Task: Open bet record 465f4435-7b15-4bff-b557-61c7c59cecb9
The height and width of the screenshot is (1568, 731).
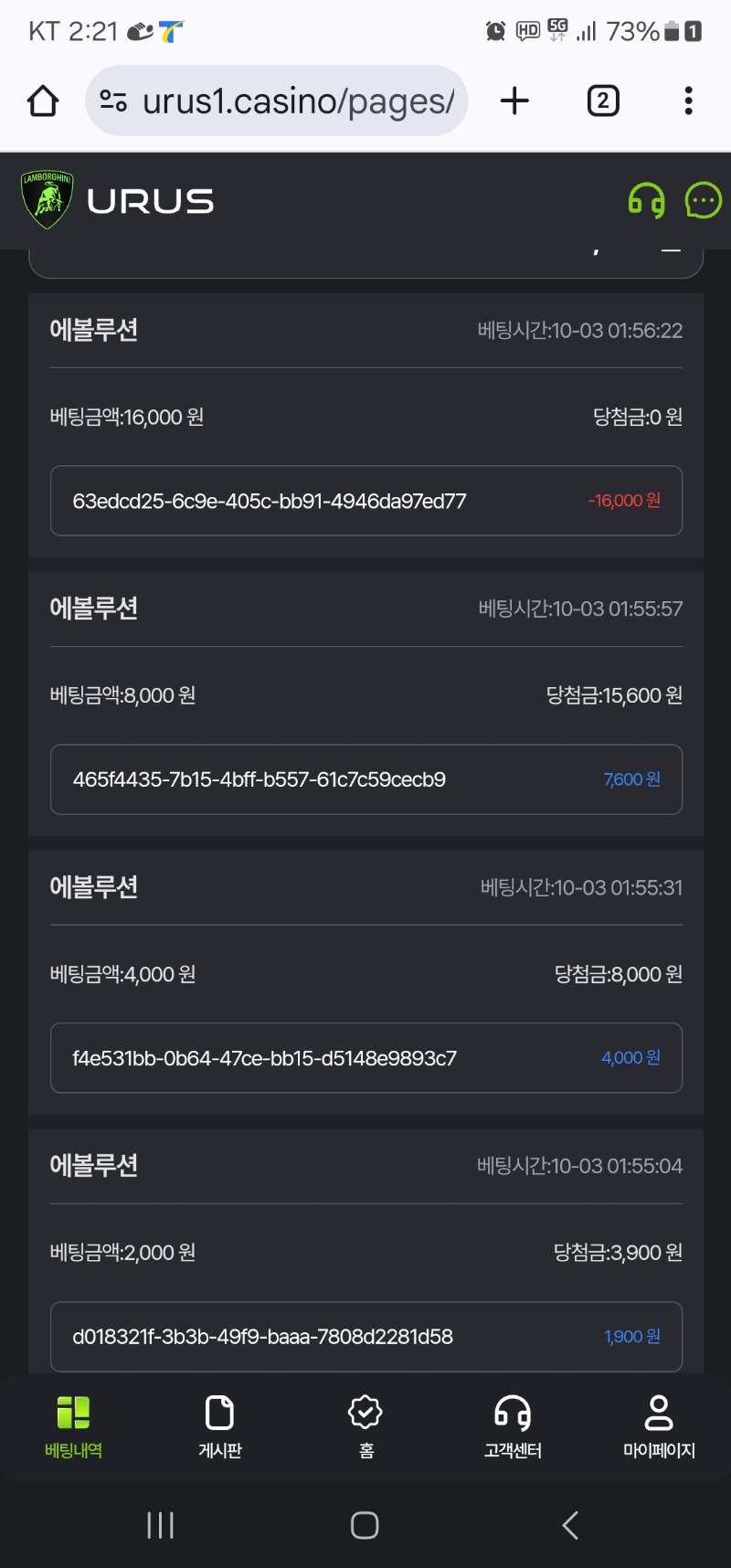Action: coord(366,779)
